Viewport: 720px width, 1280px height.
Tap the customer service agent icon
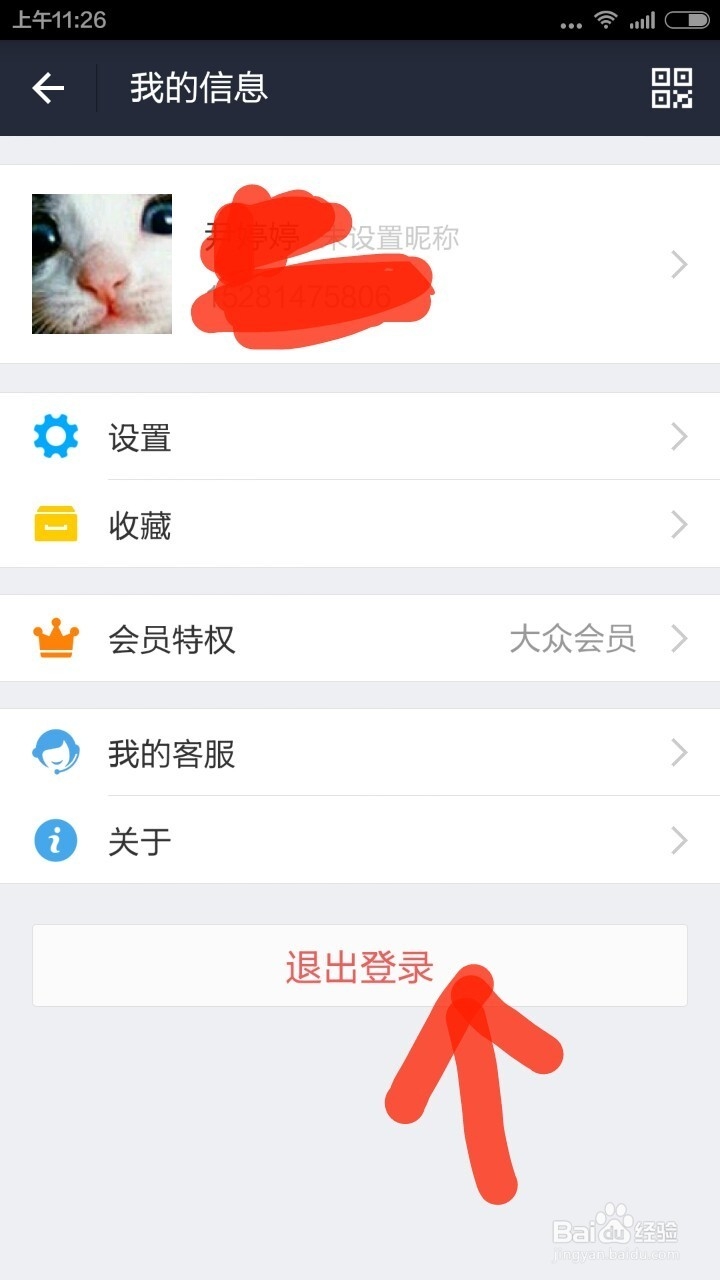point(55,753)
